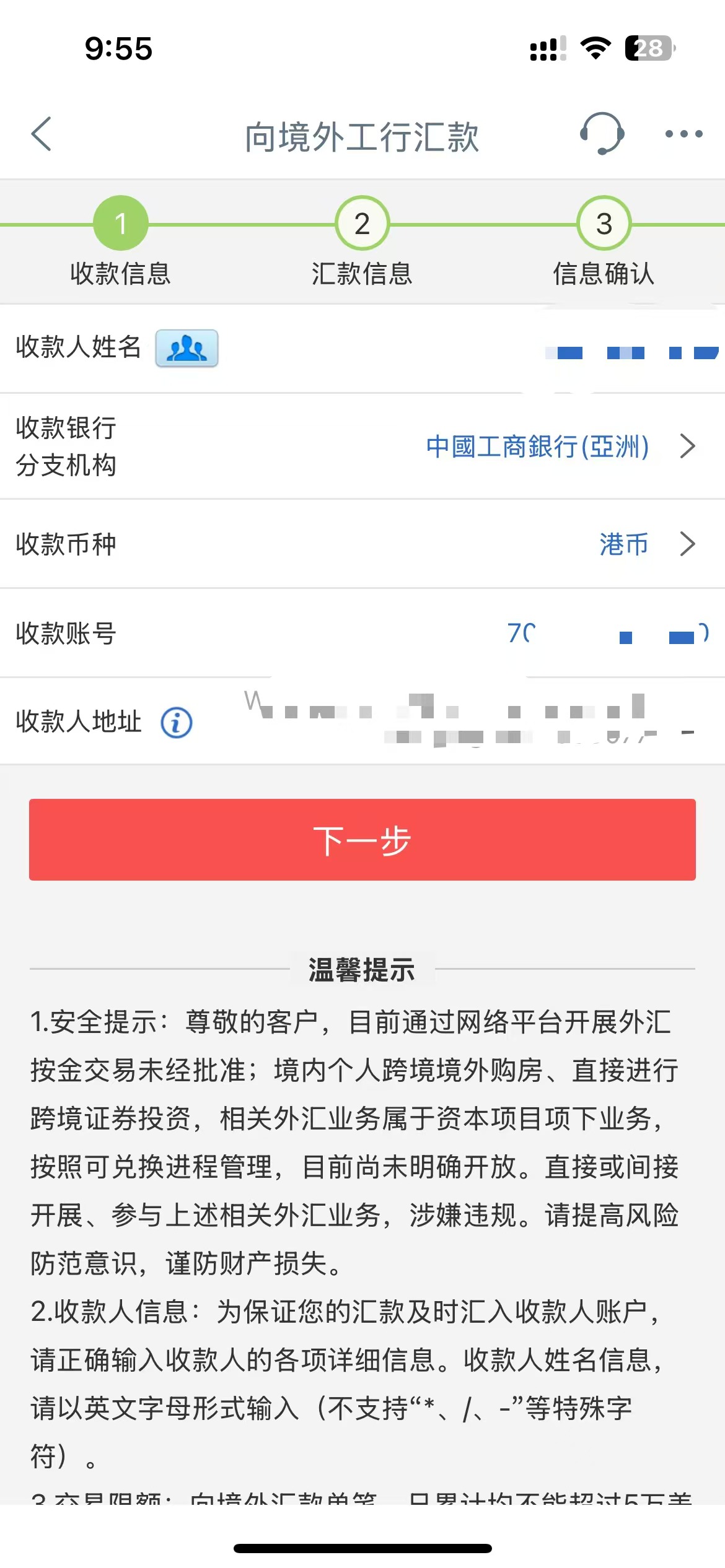This screenshot has height=1568, width=725.
Task: Expand the 收款银行分支机构 selection chevron
Action: tap(687, 447)
